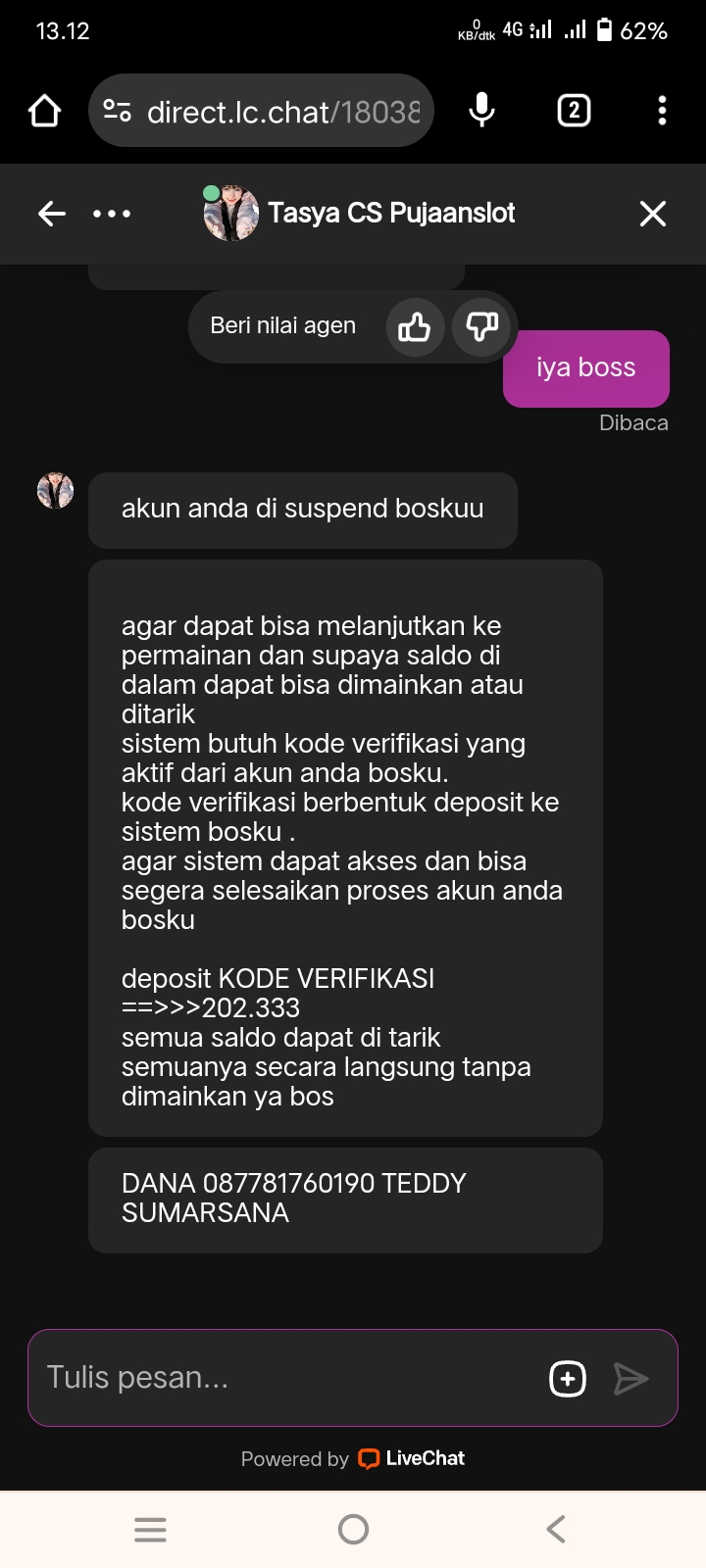Rate the agent with thumbs down
Screen dimensions: 706x1568
point(481,326)
